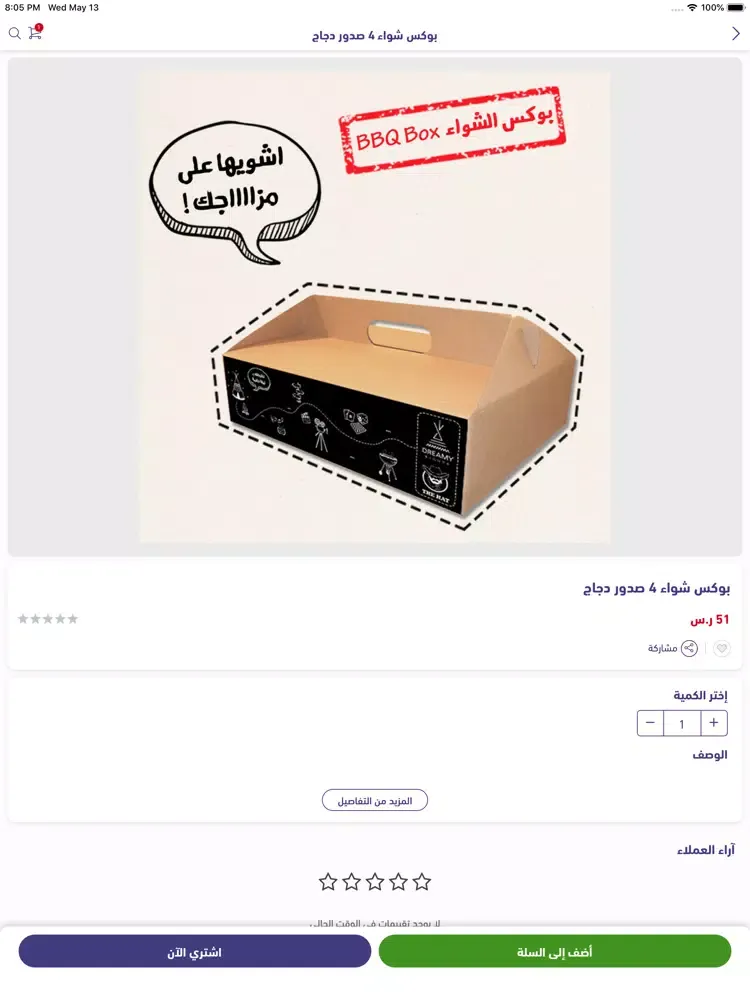Buy now with اشتري الآن

tap(194, 952)
